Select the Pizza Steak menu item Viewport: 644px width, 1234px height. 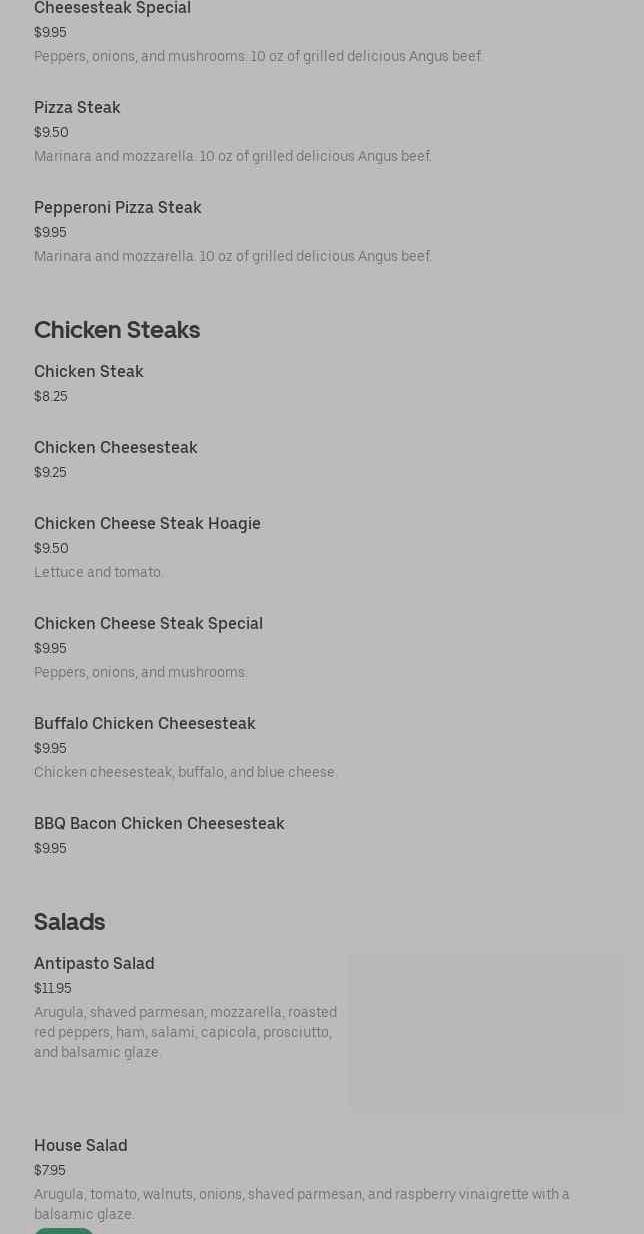click(322, 132)
